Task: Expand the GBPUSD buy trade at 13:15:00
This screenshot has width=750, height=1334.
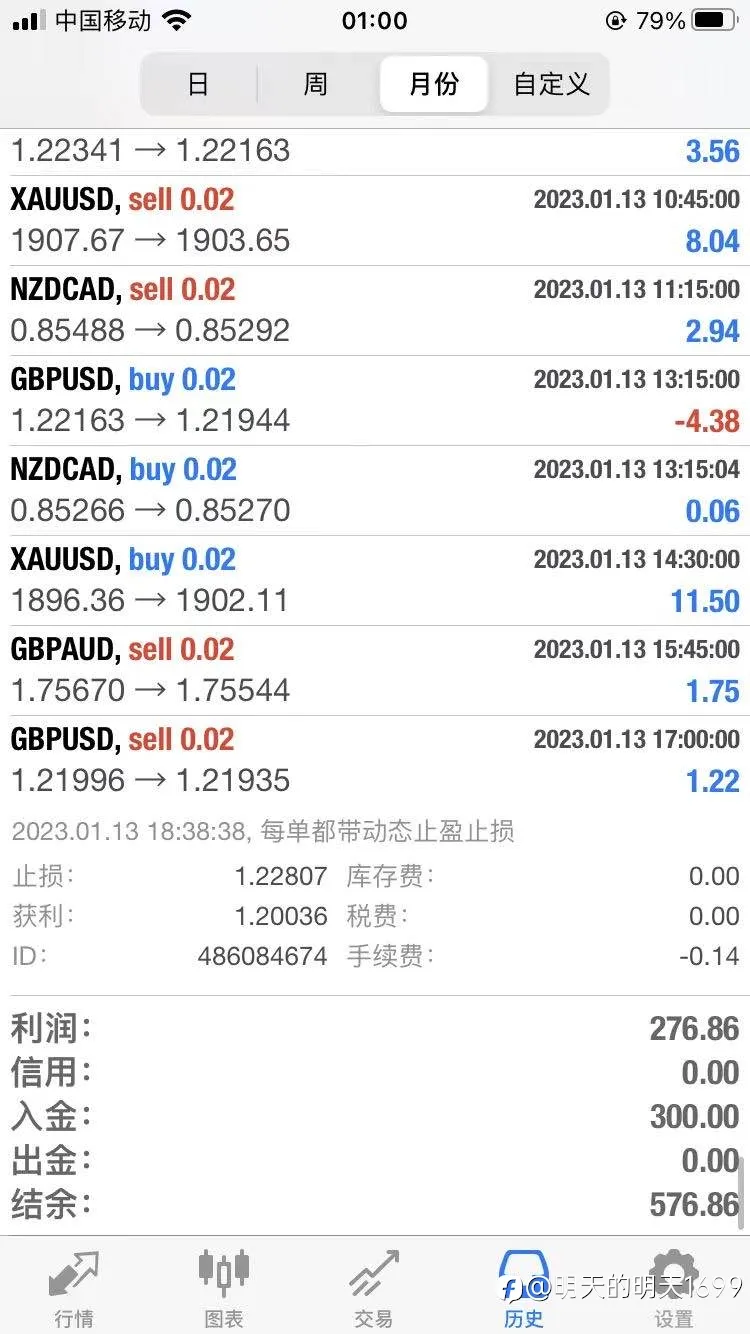Action: click(x=375, y=401)
